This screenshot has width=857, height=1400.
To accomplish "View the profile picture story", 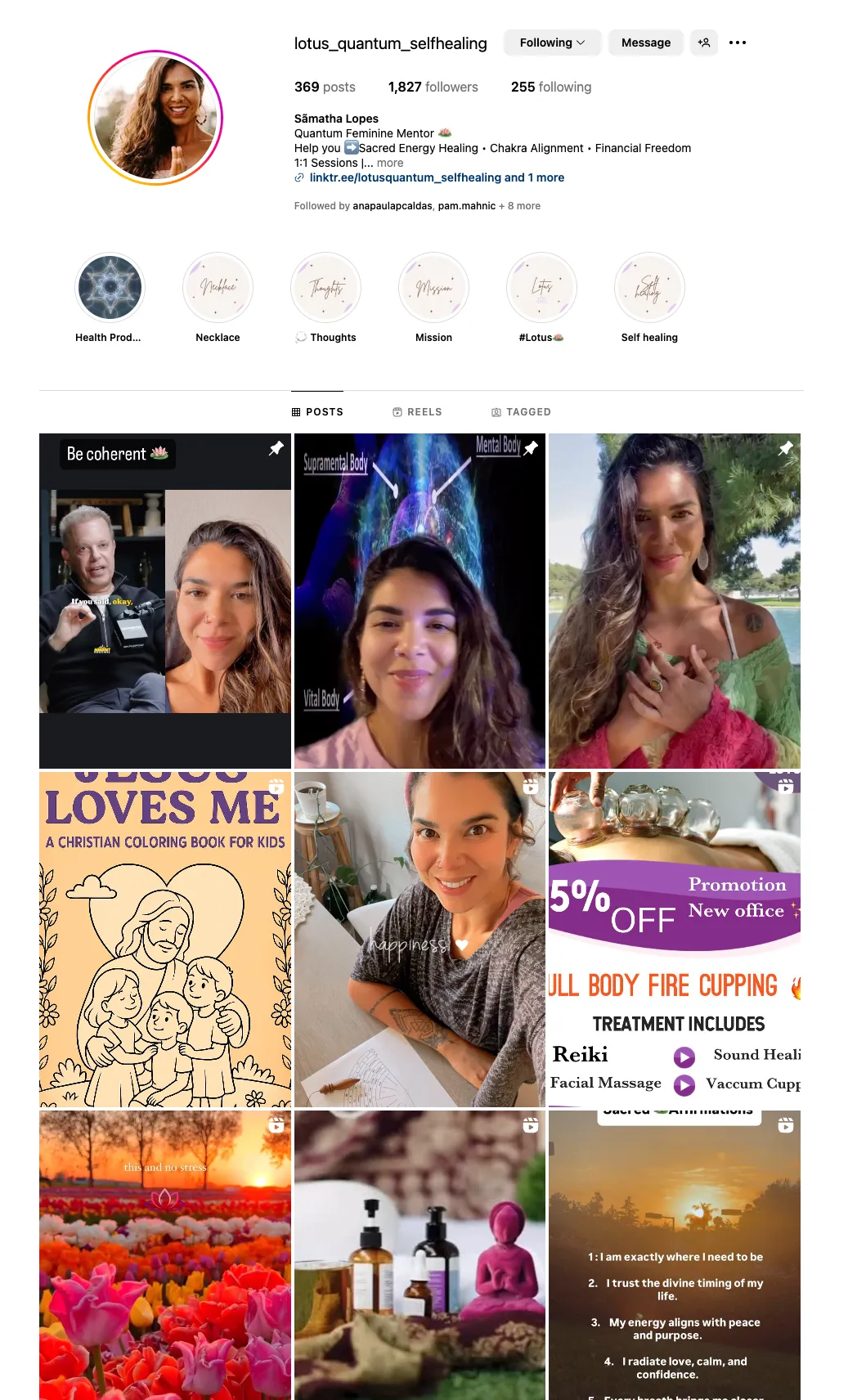I will [155, 118].
